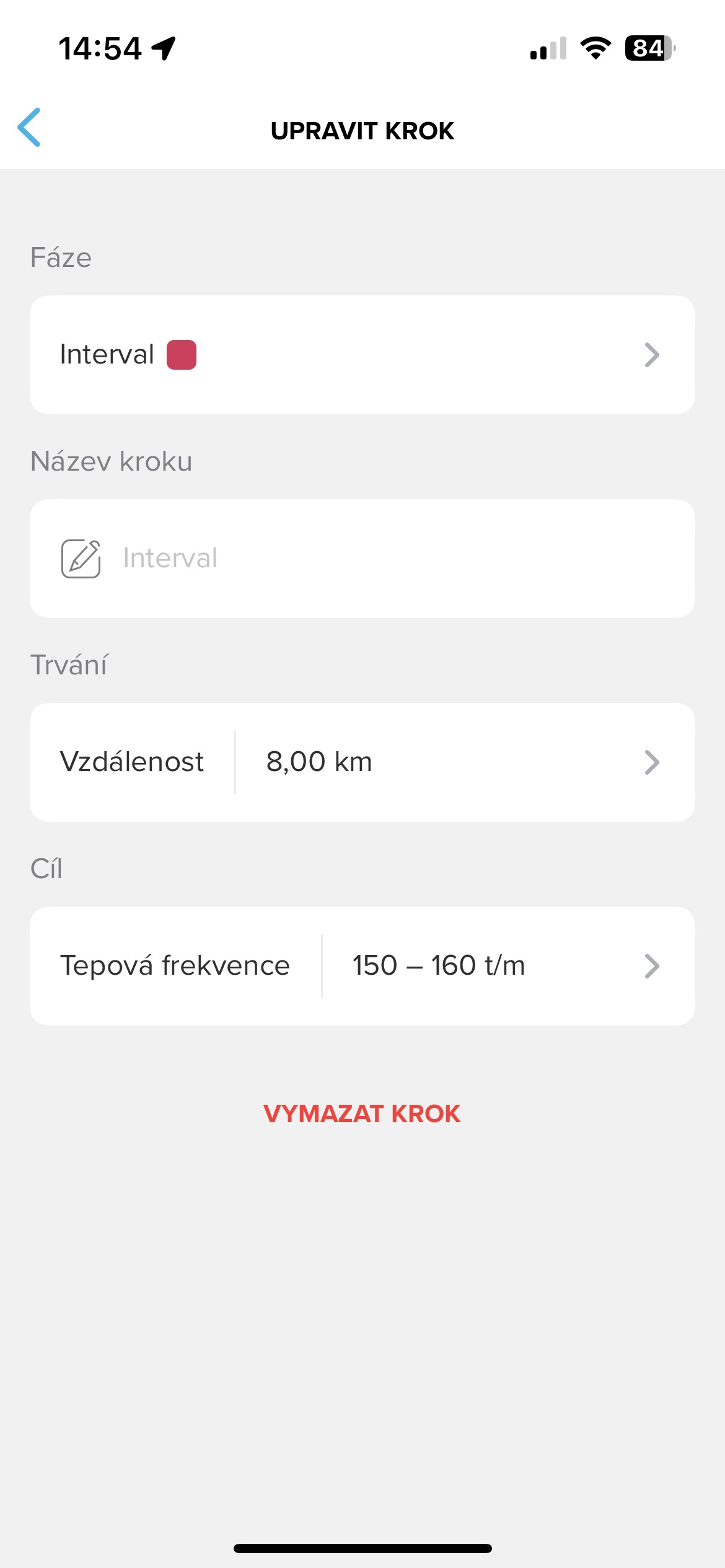Delete step with Vymazat krok
This screenshot has height=1568, width=725.
click(x=362, y=1113)
